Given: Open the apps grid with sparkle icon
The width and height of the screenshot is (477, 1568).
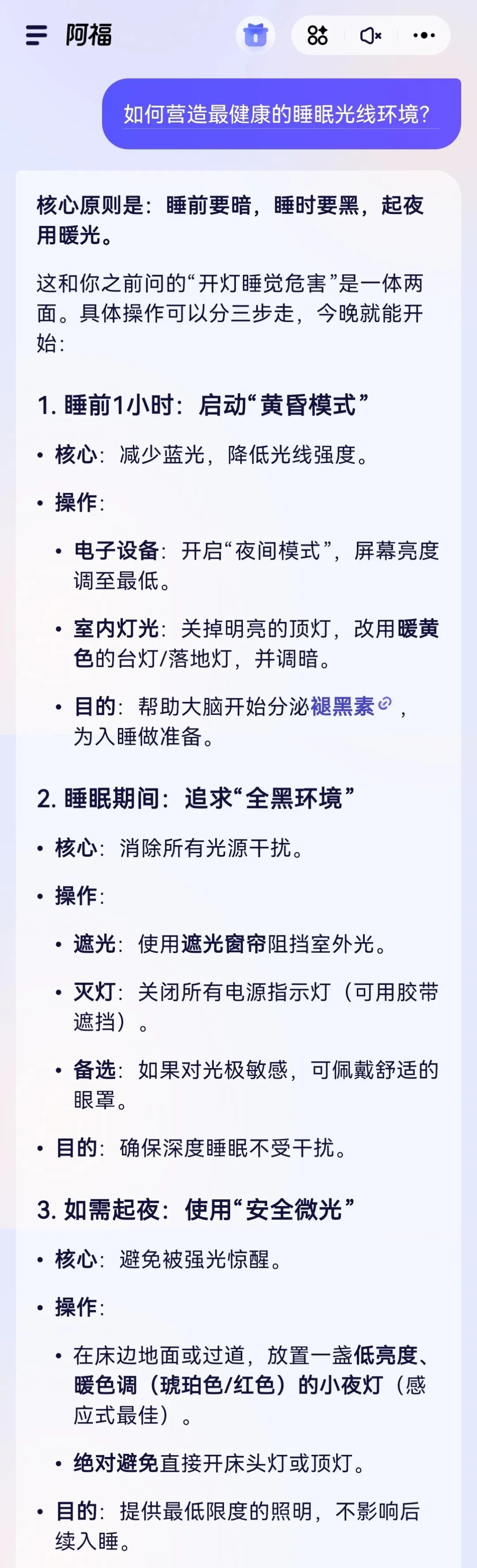Looking at the screenshot, I should [317, 35].
